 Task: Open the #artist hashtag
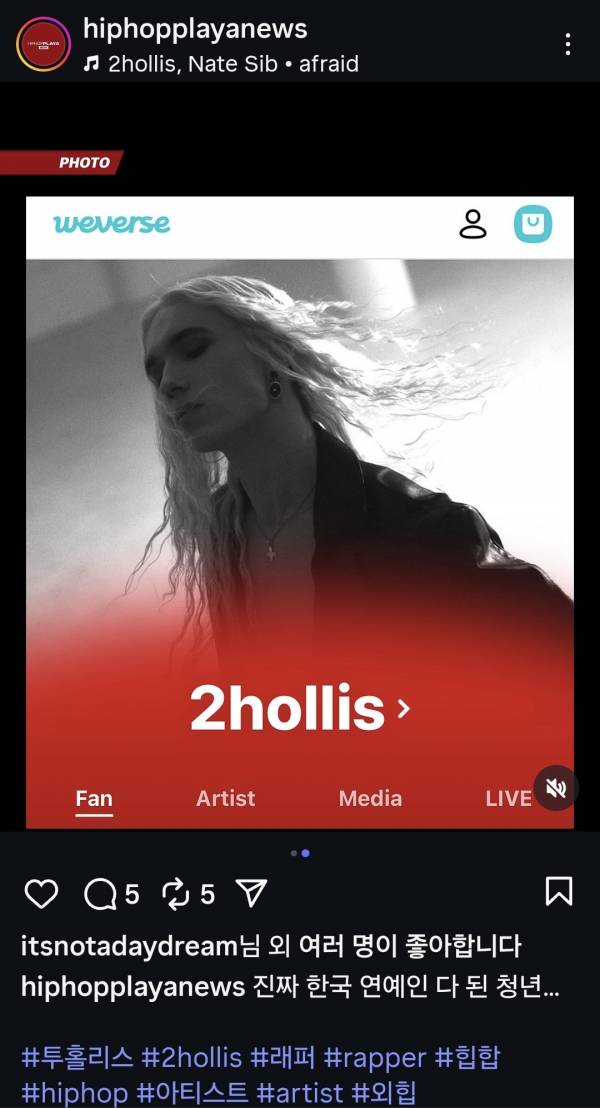click(x=299, y=1092)
